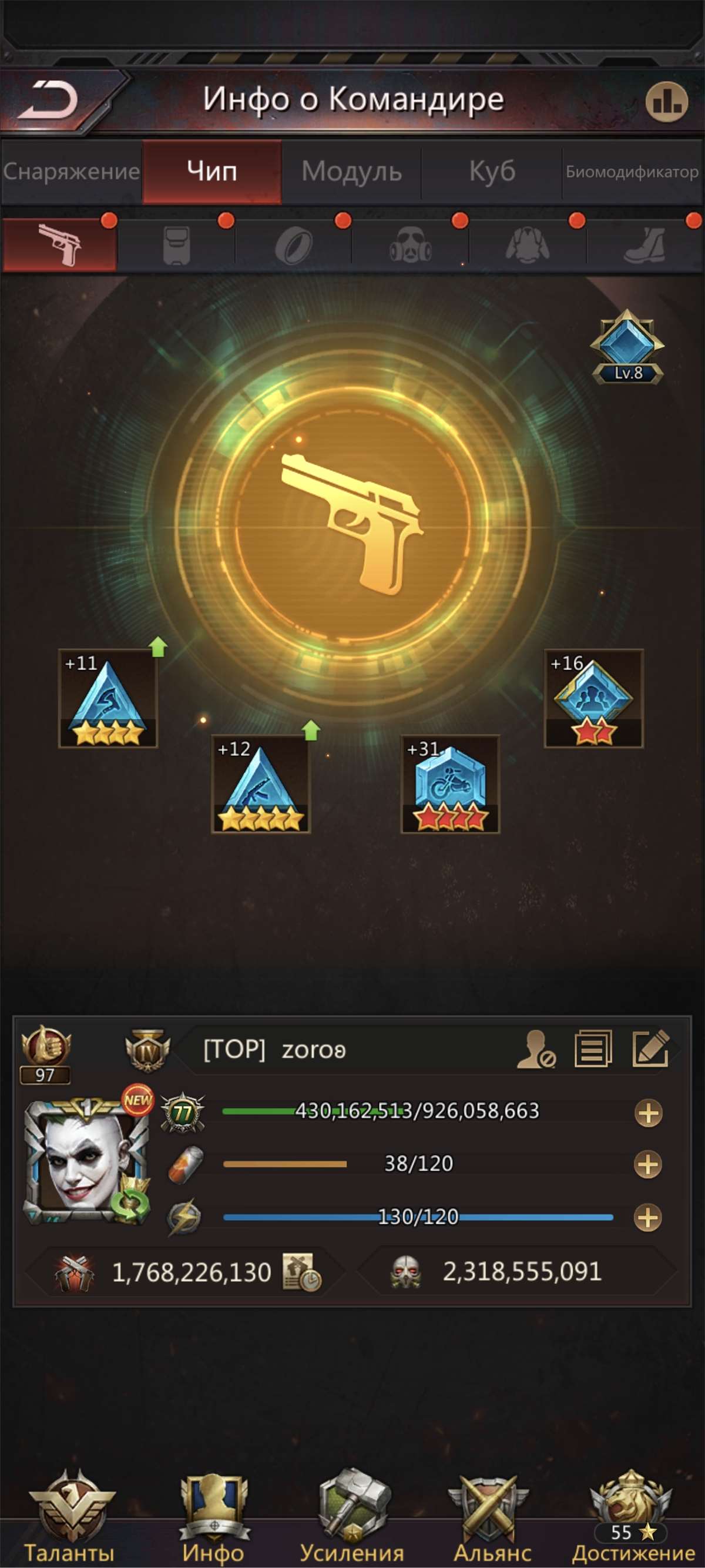This screenshot has width=705, height=1568.
Task: Switch to the Снаряжение tab
Action: point(71,172)
